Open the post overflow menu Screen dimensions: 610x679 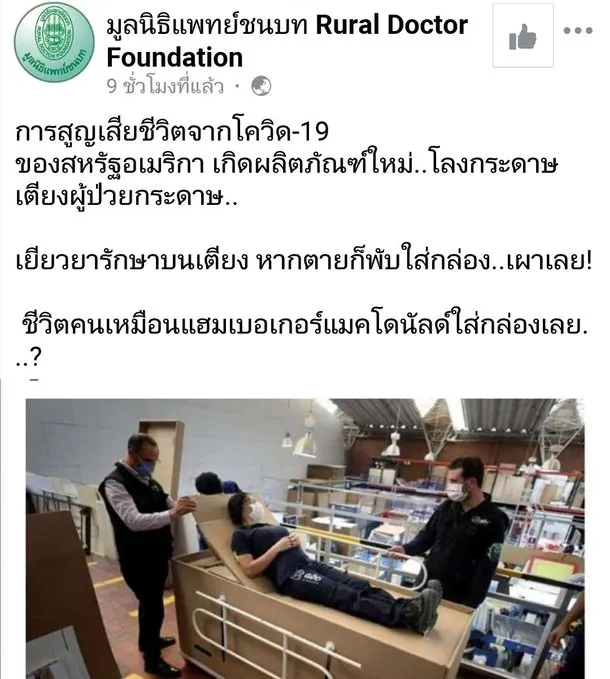pyautogui.click(x=578, y=30)
